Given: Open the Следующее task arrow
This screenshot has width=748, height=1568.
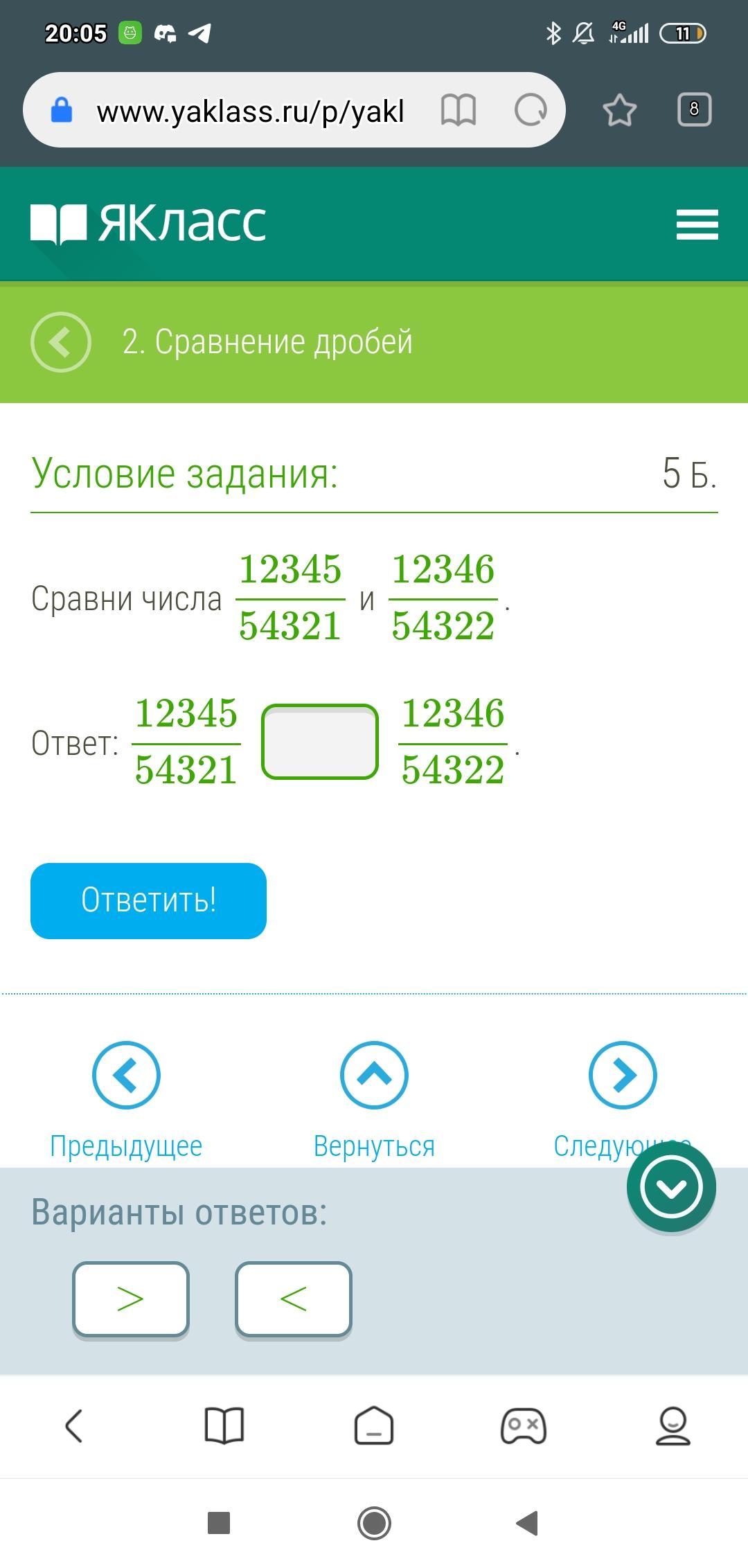Looking at the screenshot, I should coord(623,1076).
